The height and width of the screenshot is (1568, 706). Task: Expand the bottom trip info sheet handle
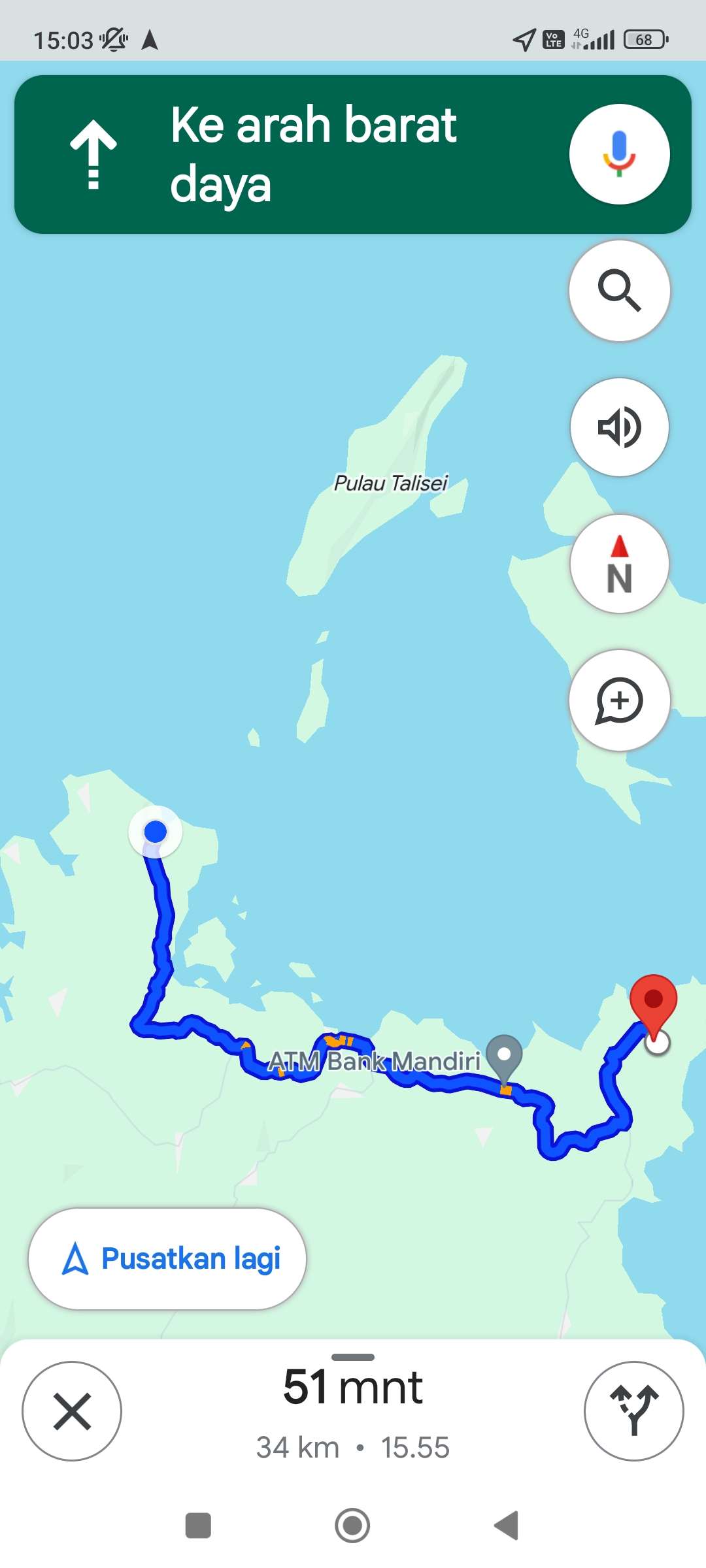(353, 1357)
